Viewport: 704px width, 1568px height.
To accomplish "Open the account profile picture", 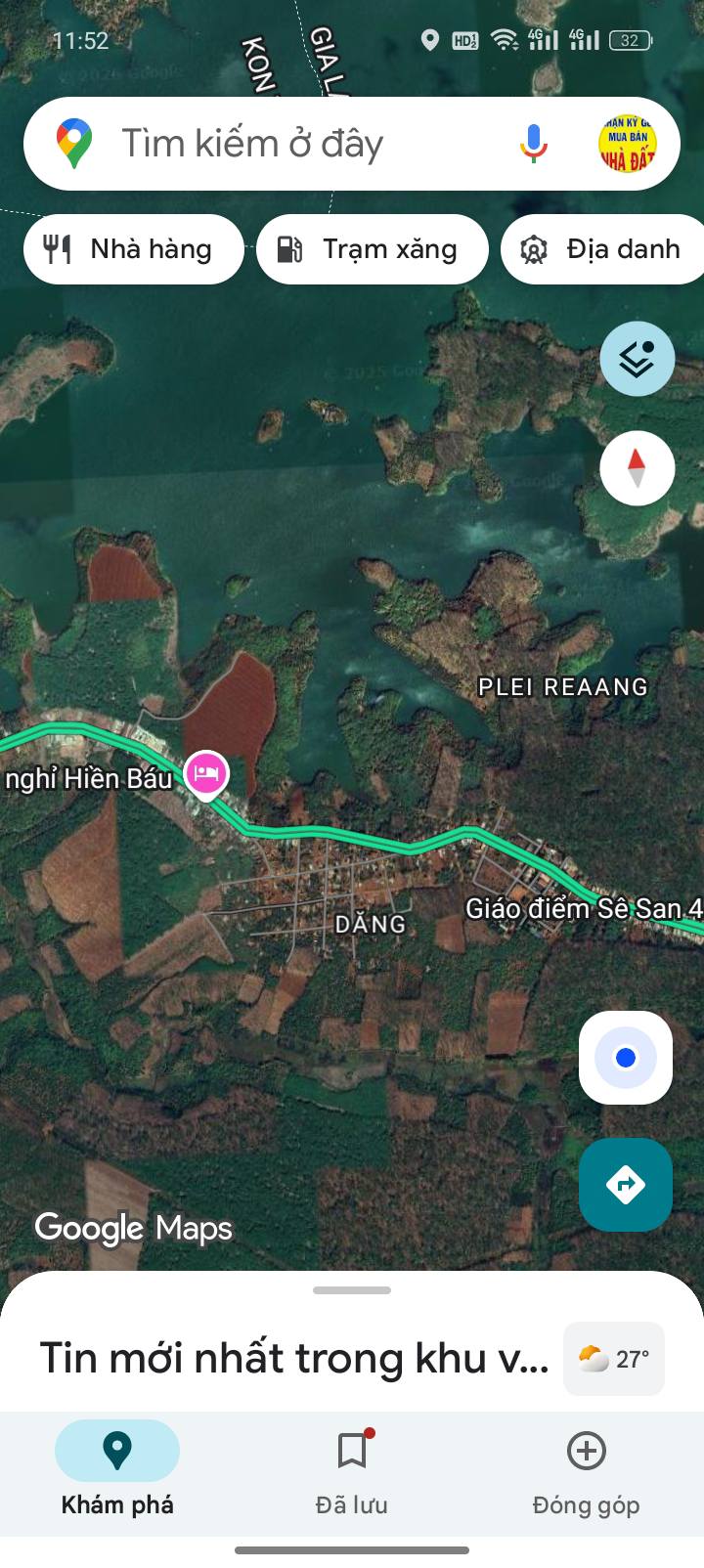I will (x=627, y=144).
